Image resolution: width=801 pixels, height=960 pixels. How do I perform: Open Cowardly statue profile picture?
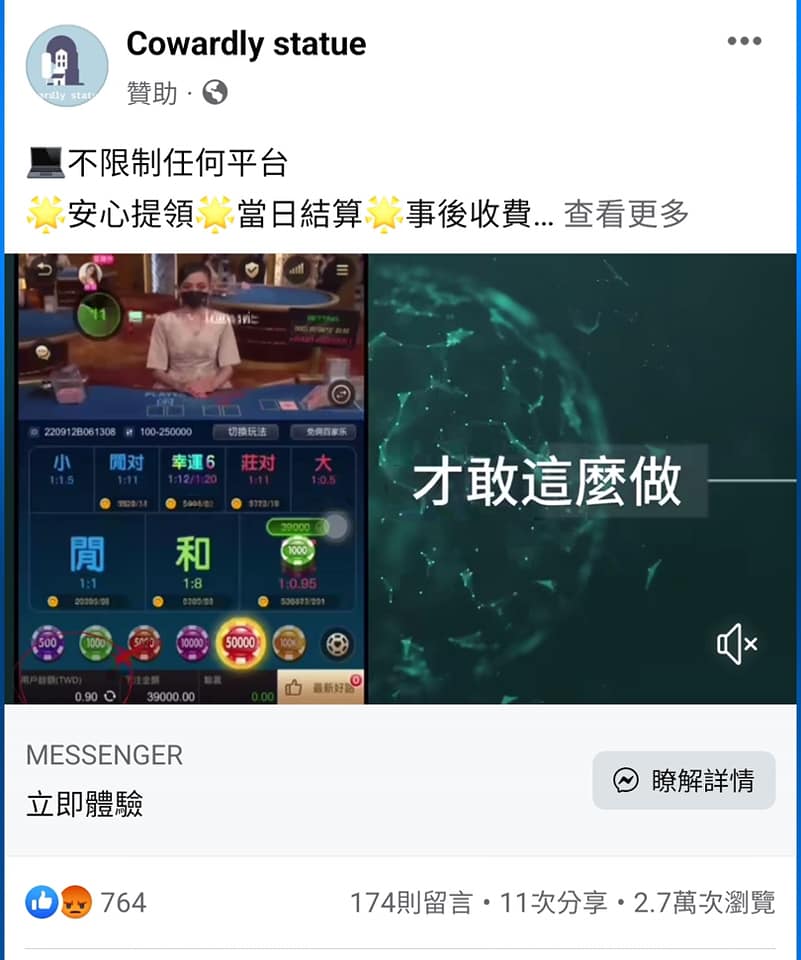[x=66, y=66]
